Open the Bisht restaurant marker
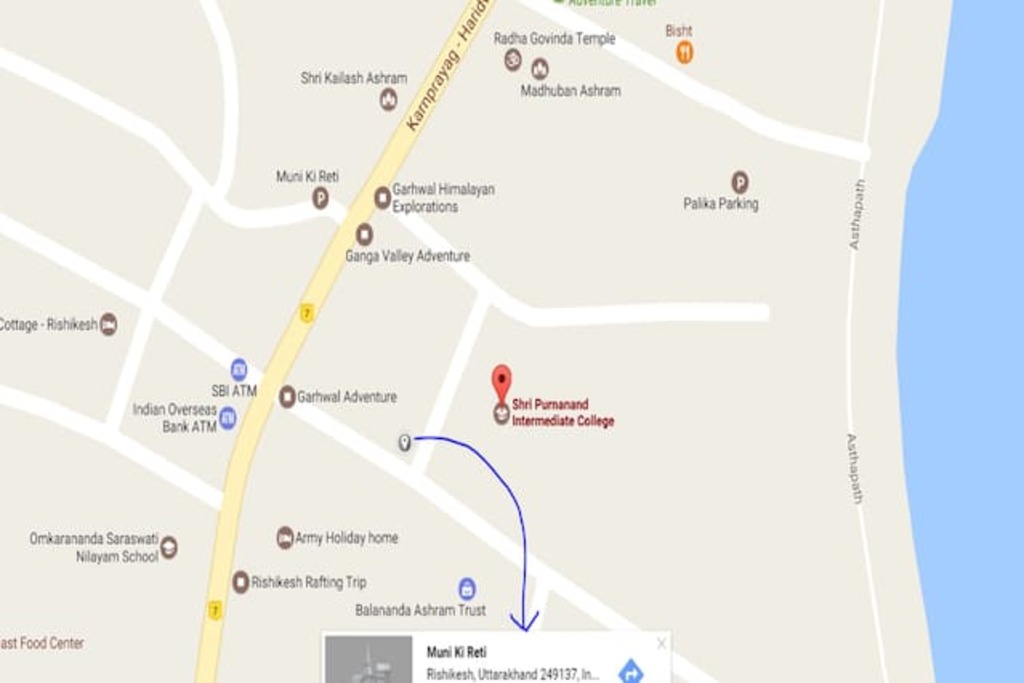 tap(684, 52)
